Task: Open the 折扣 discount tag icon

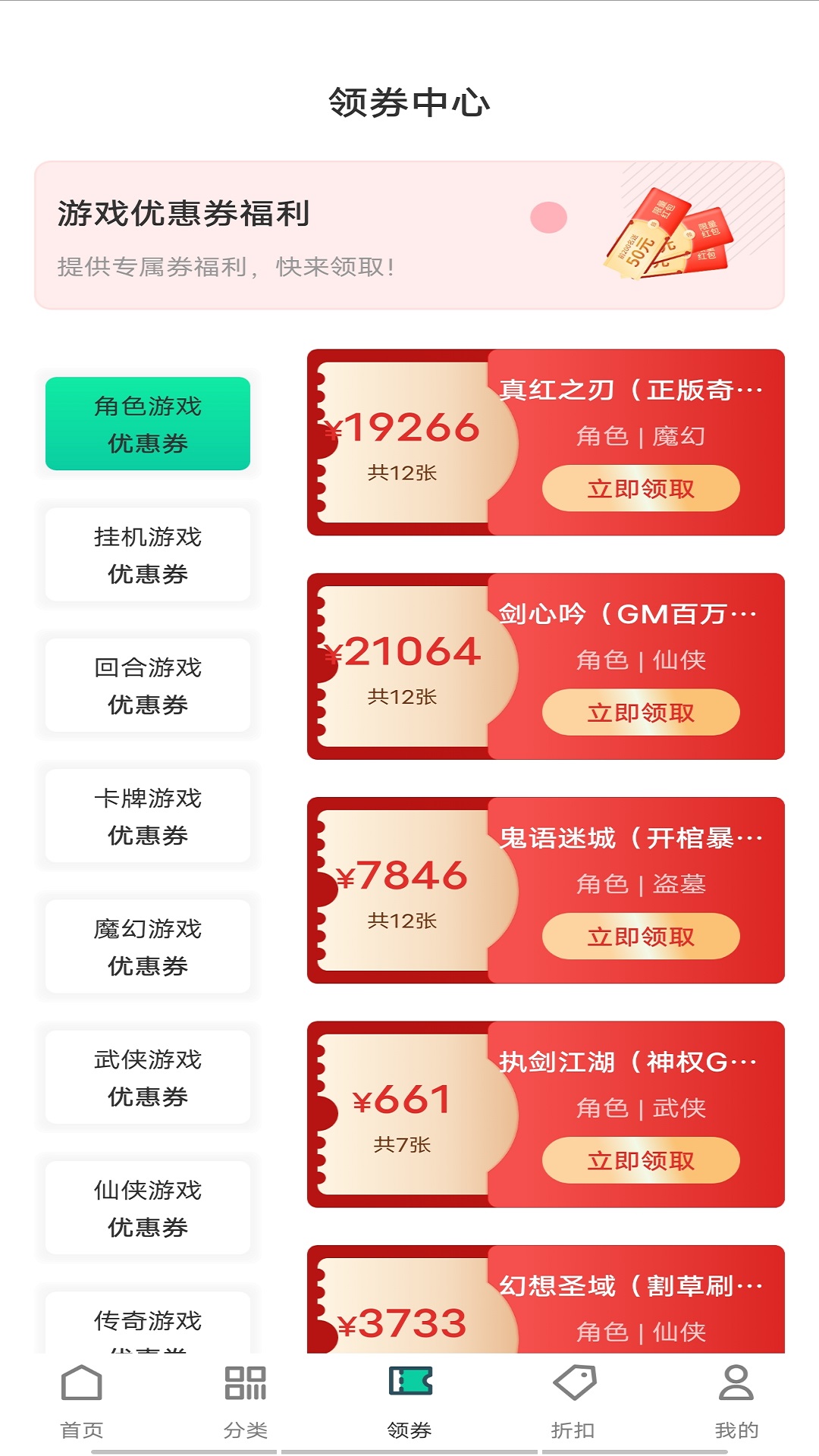Action: point(573,1399)
